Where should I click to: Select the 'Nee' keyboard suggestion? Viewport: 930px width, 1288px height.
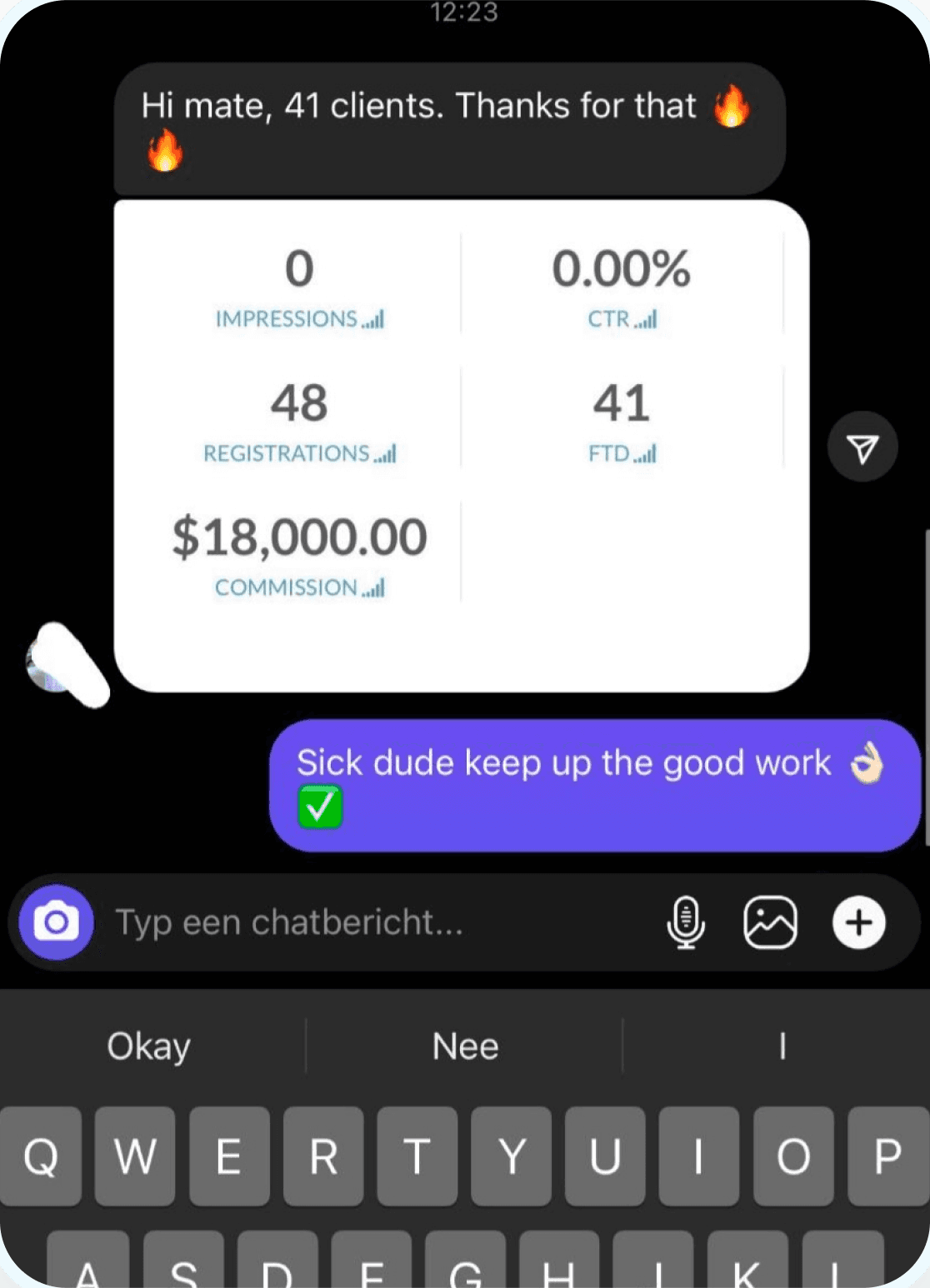pyautogui.click(x=465, y=1046)
